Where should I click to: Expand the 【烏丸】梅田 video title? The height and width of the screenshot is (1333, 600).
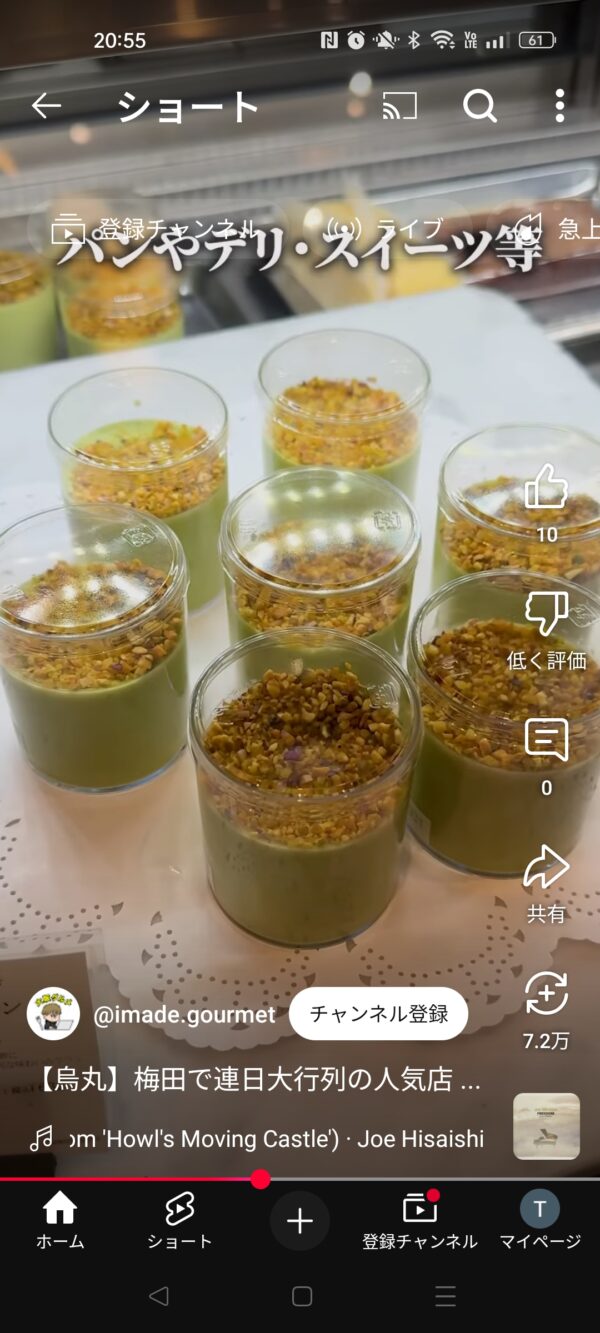point(260,1080)
